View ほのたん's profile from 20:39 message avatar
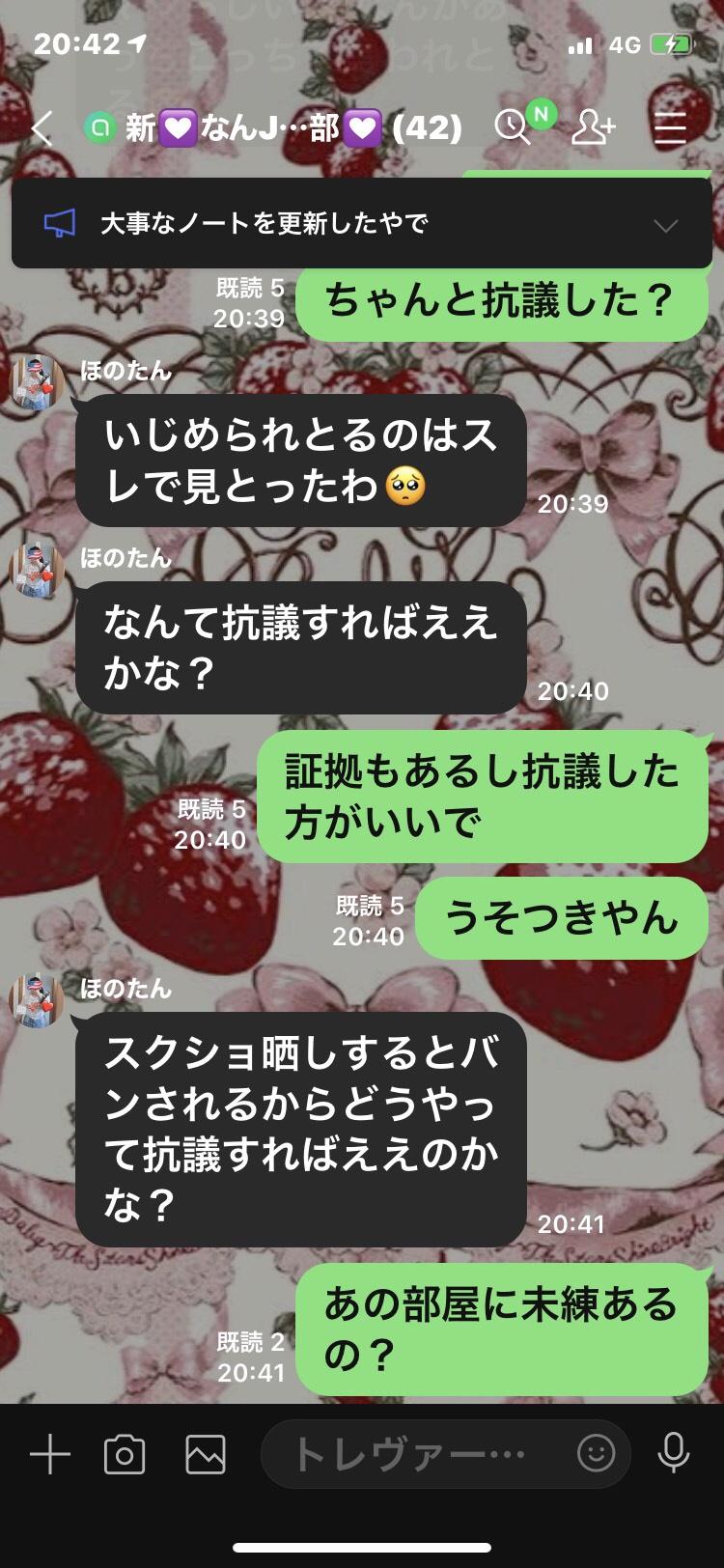This screenshot has width=724, height=1568. (37, 382)
